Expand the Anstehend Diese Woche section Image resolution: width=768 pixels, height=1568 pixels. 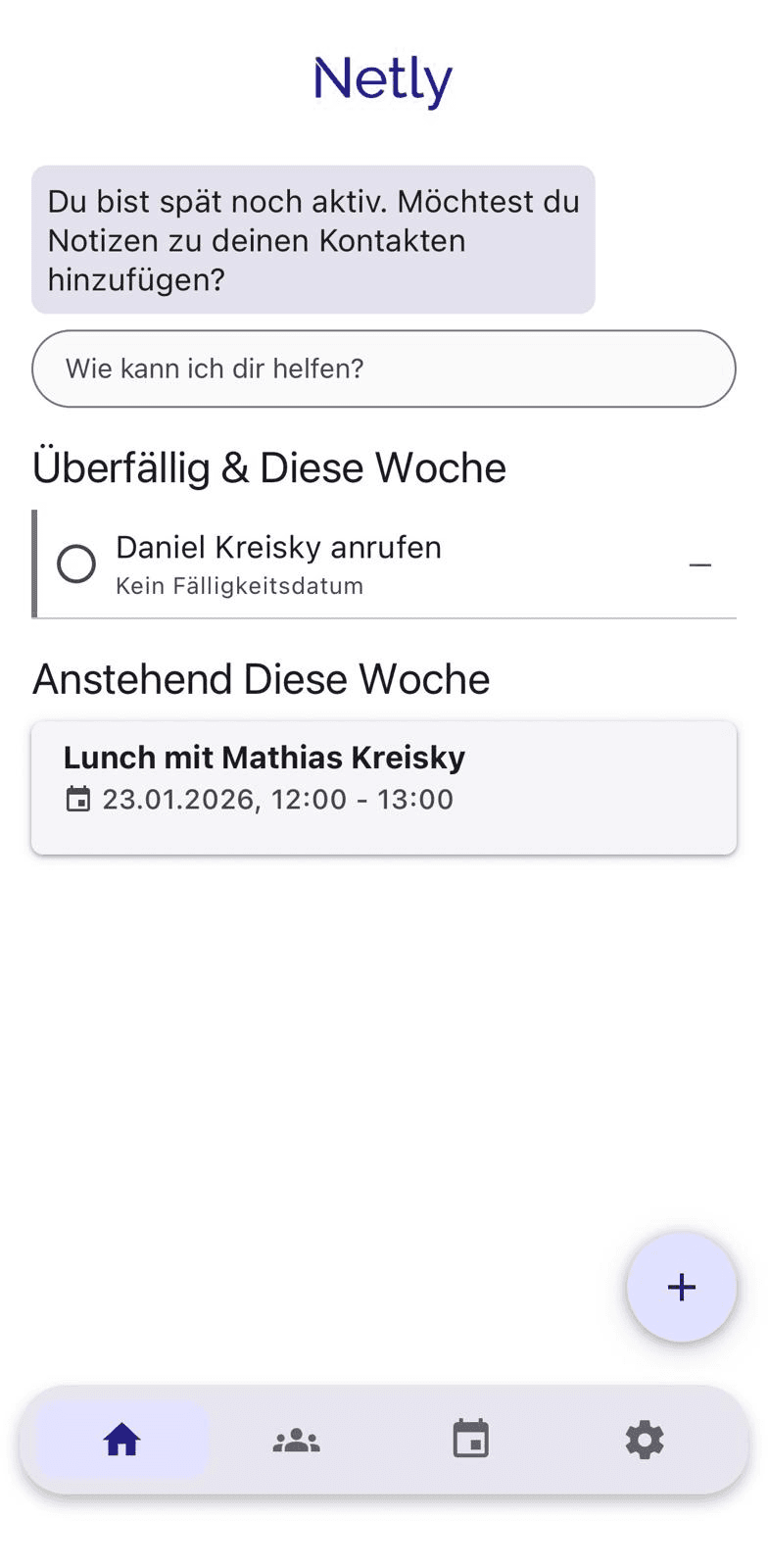[x=262, y=678]
